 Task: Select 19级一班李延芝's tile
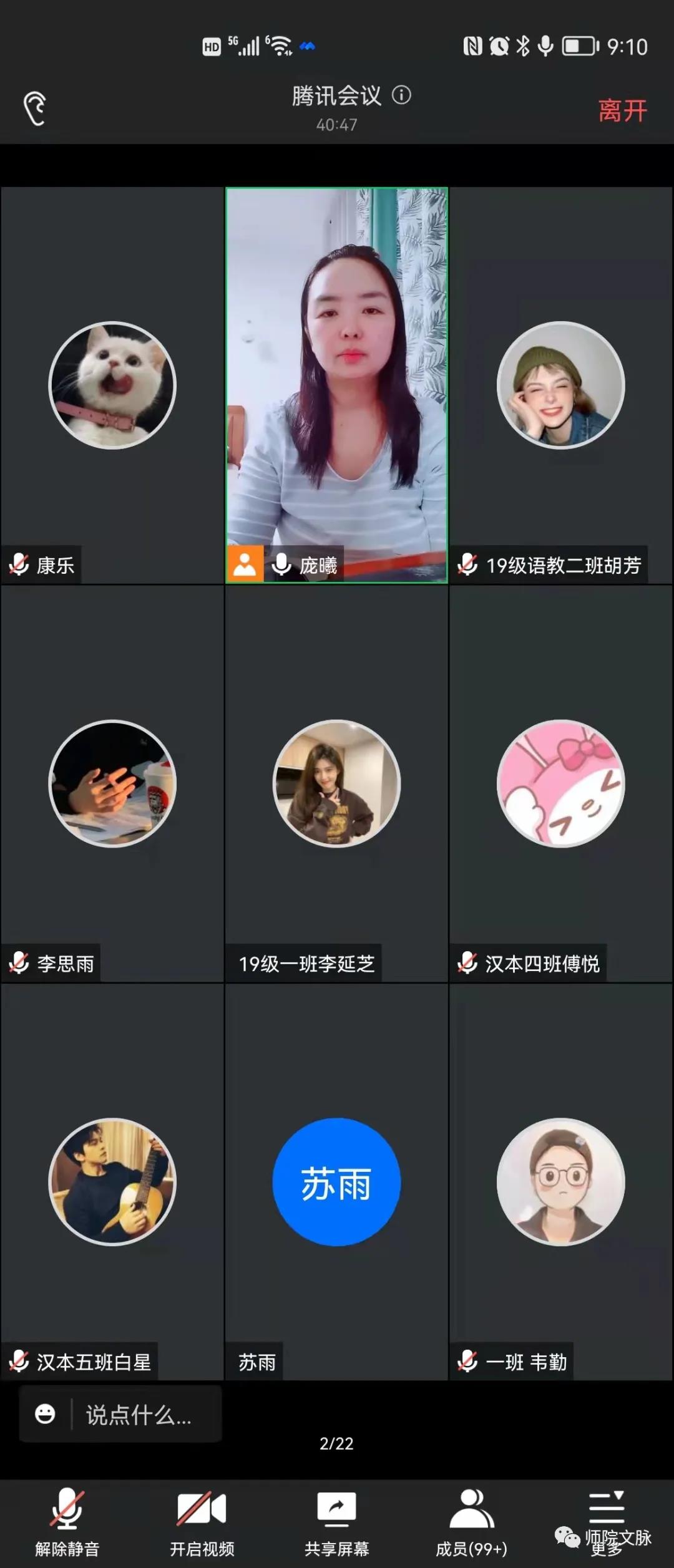point(336,783)
